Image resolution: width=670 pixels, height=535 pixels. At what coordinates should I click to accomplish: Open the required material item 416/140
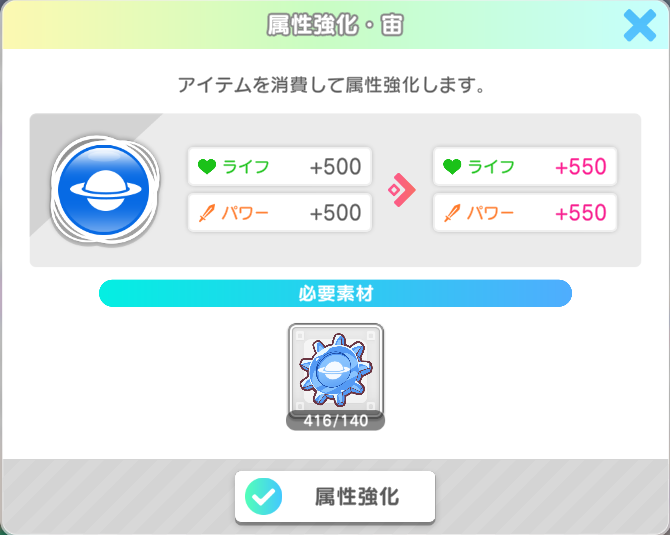point(335,376)
